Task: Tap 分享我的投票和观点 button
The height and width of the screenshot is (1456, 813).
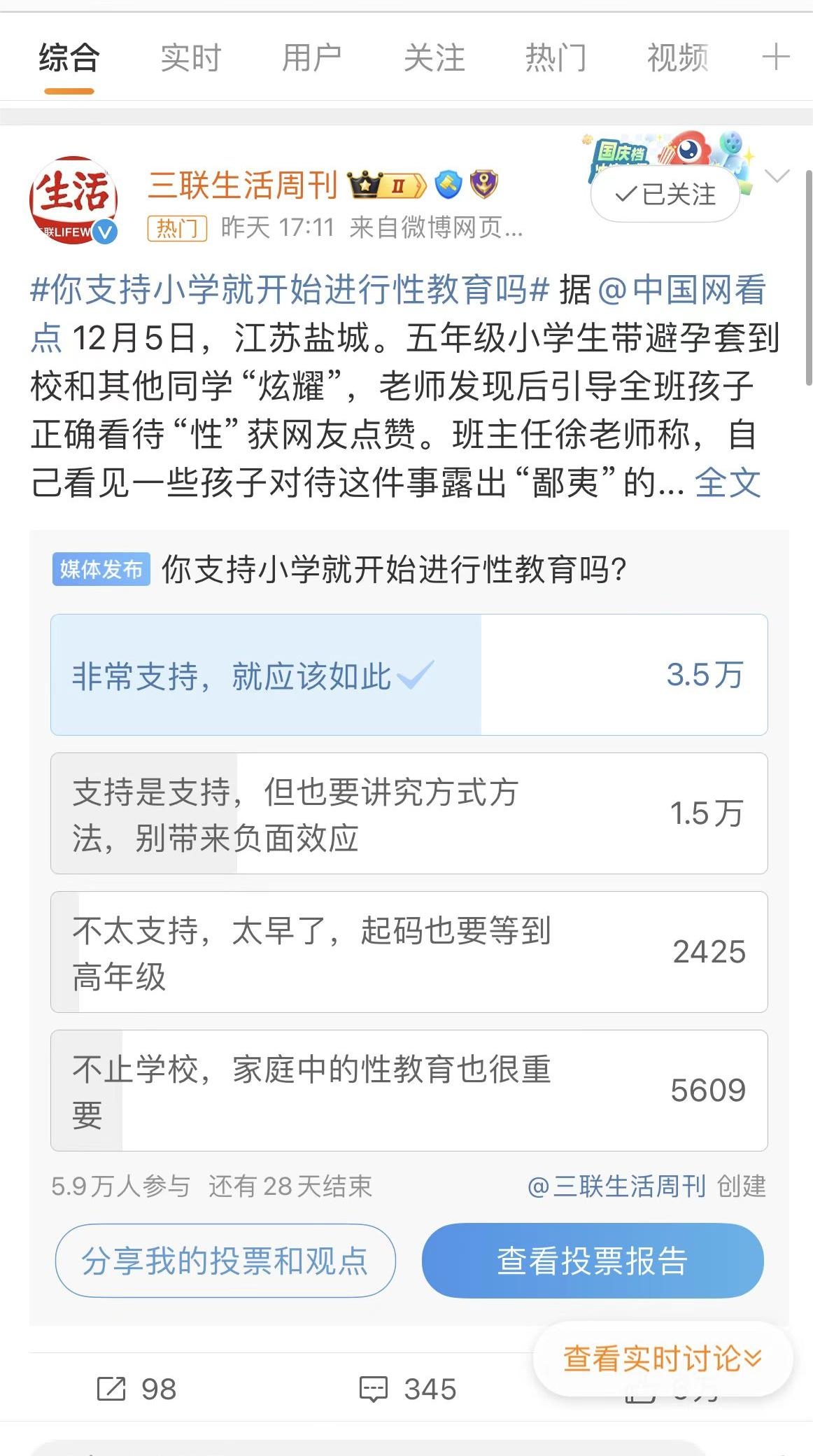Action: [225, 1261]
